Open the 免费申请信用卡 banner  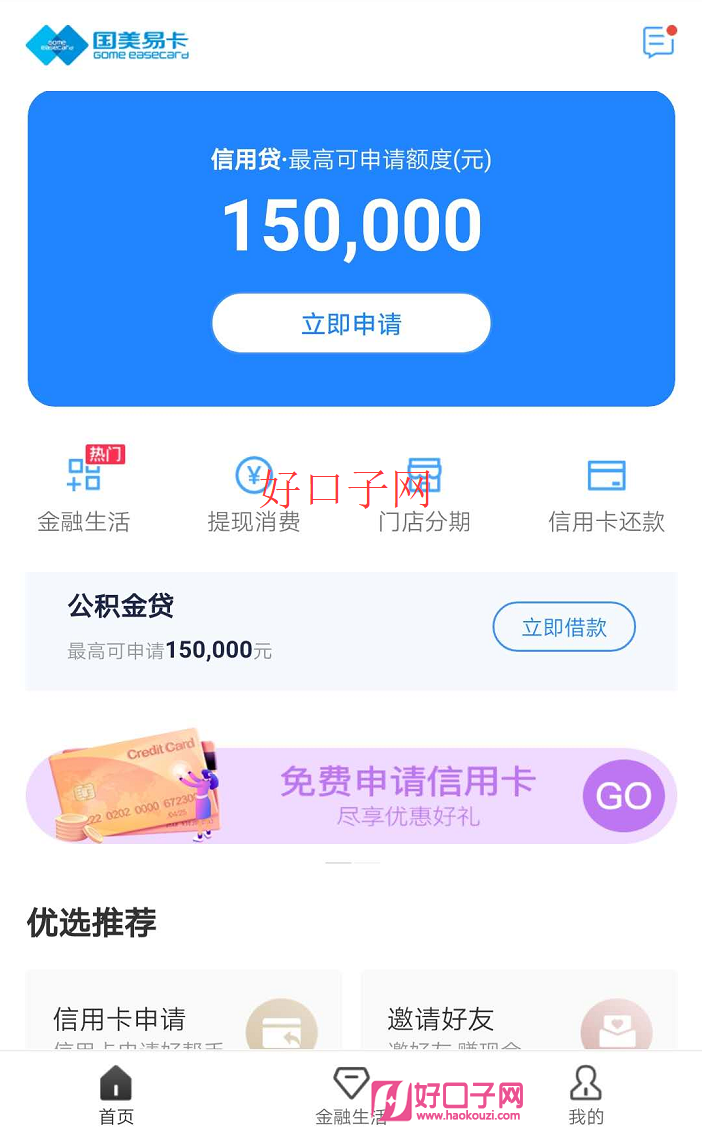click(351, 796)
